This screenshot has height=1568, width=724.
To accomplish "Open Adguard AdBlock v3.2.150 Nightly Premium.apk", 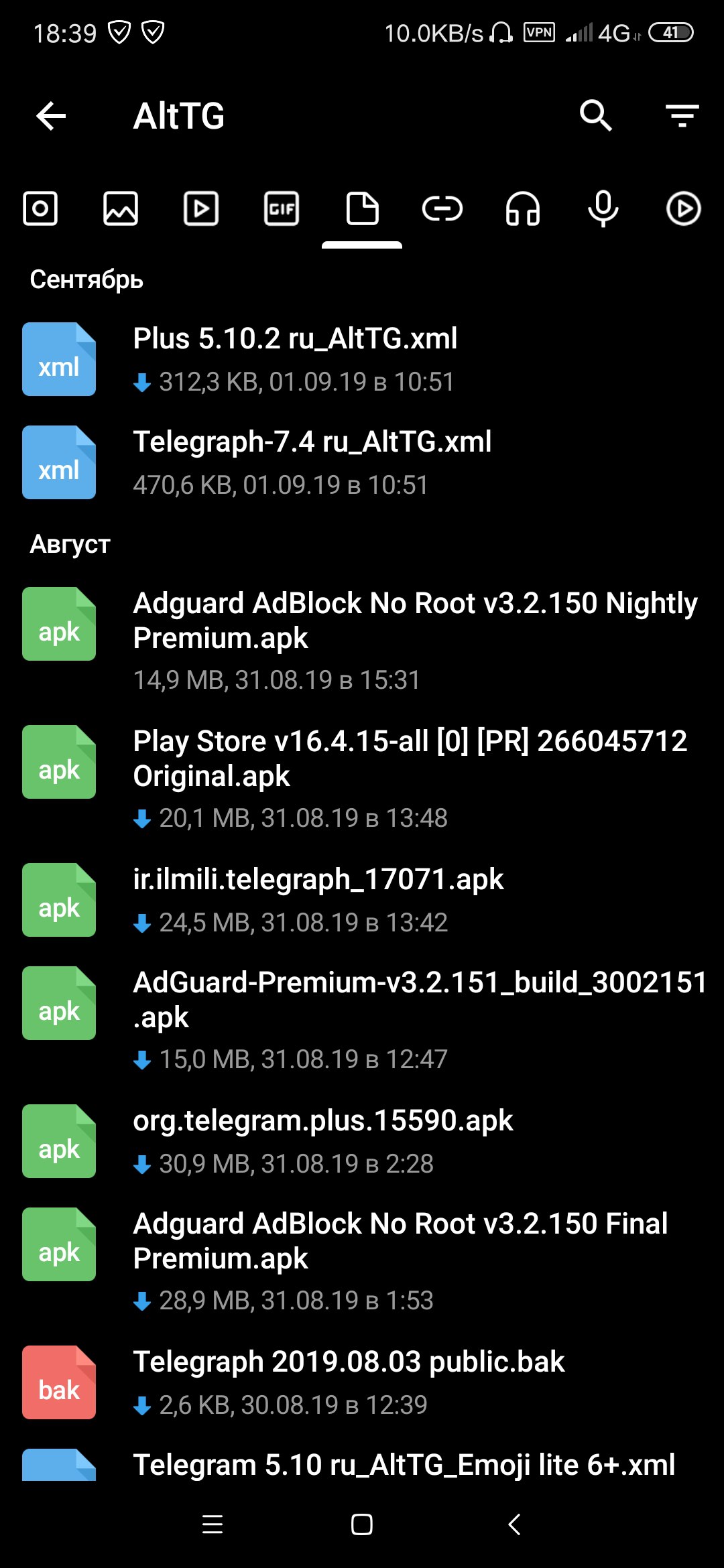I will [x=362, y=641].
